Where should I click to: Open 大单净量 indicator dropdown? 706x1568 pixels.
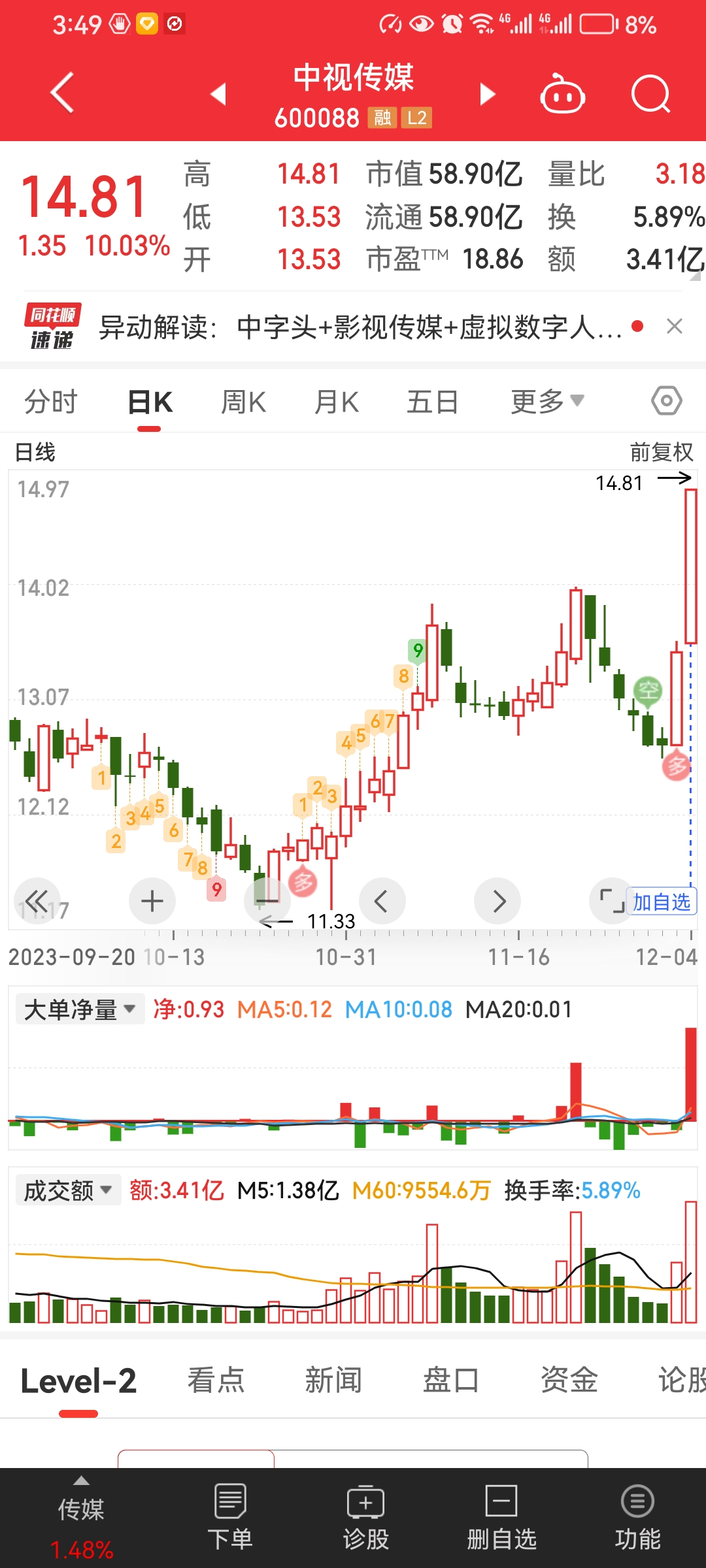(78, 1008)
